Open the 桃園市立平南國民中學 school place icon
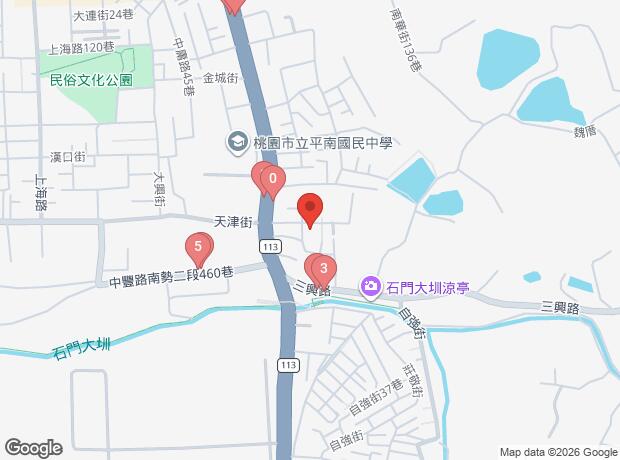 pos(237,143)
